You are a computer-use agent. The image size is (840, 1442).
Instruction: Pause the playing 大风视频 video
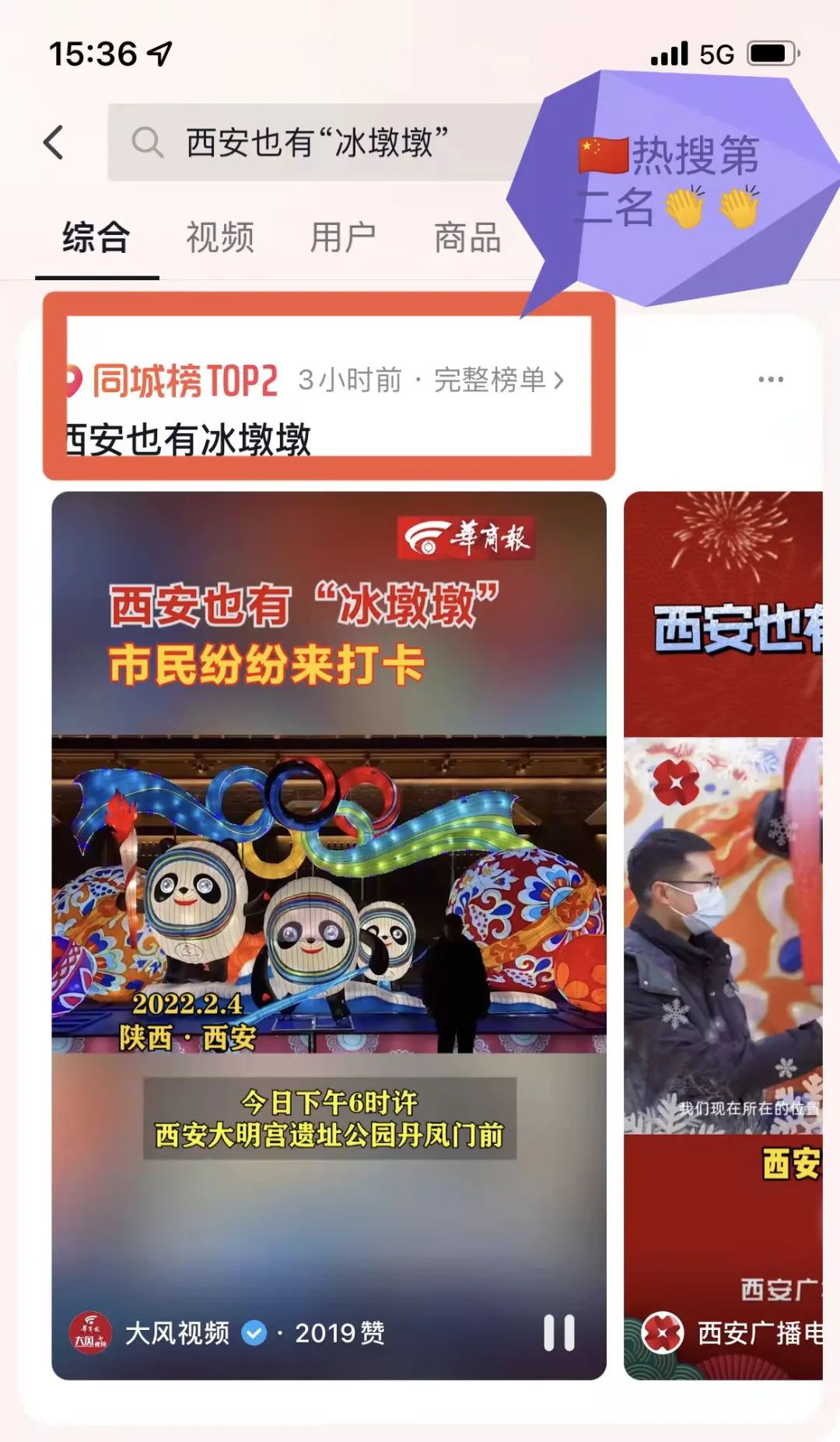pos(558,1333)
